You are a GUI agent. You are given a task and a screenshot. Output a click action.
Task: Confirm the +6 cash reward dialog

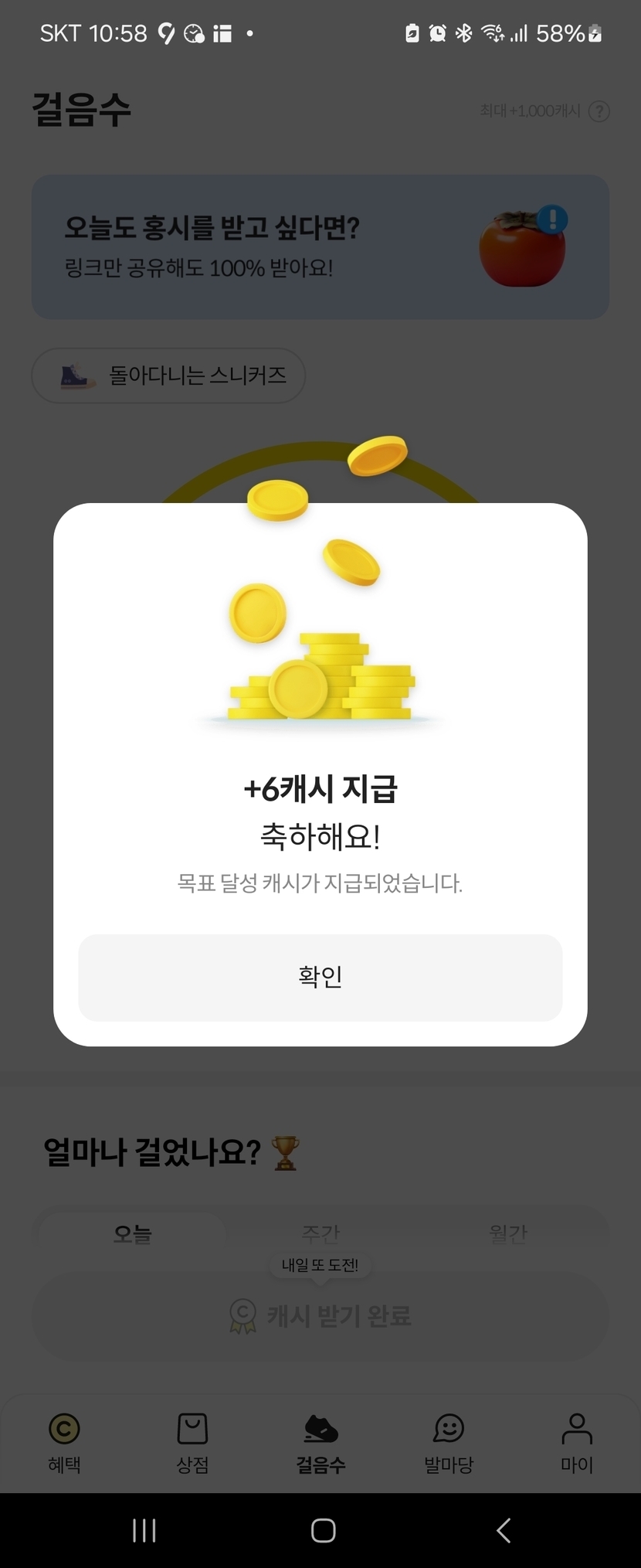pos(320,977)
